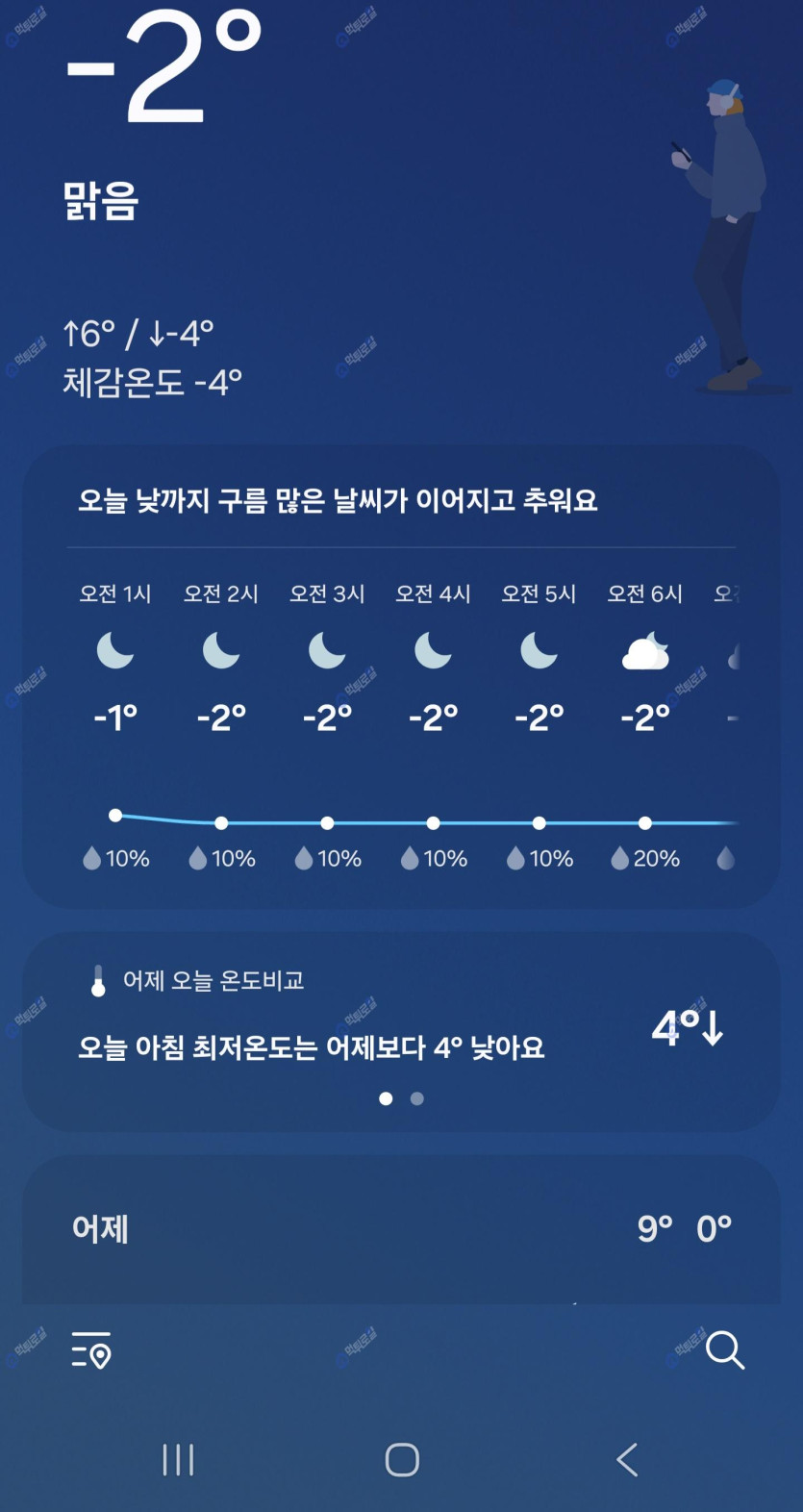Open the location search magnifier
The width and height of the screenshot is (803, 1512).
724,1350
